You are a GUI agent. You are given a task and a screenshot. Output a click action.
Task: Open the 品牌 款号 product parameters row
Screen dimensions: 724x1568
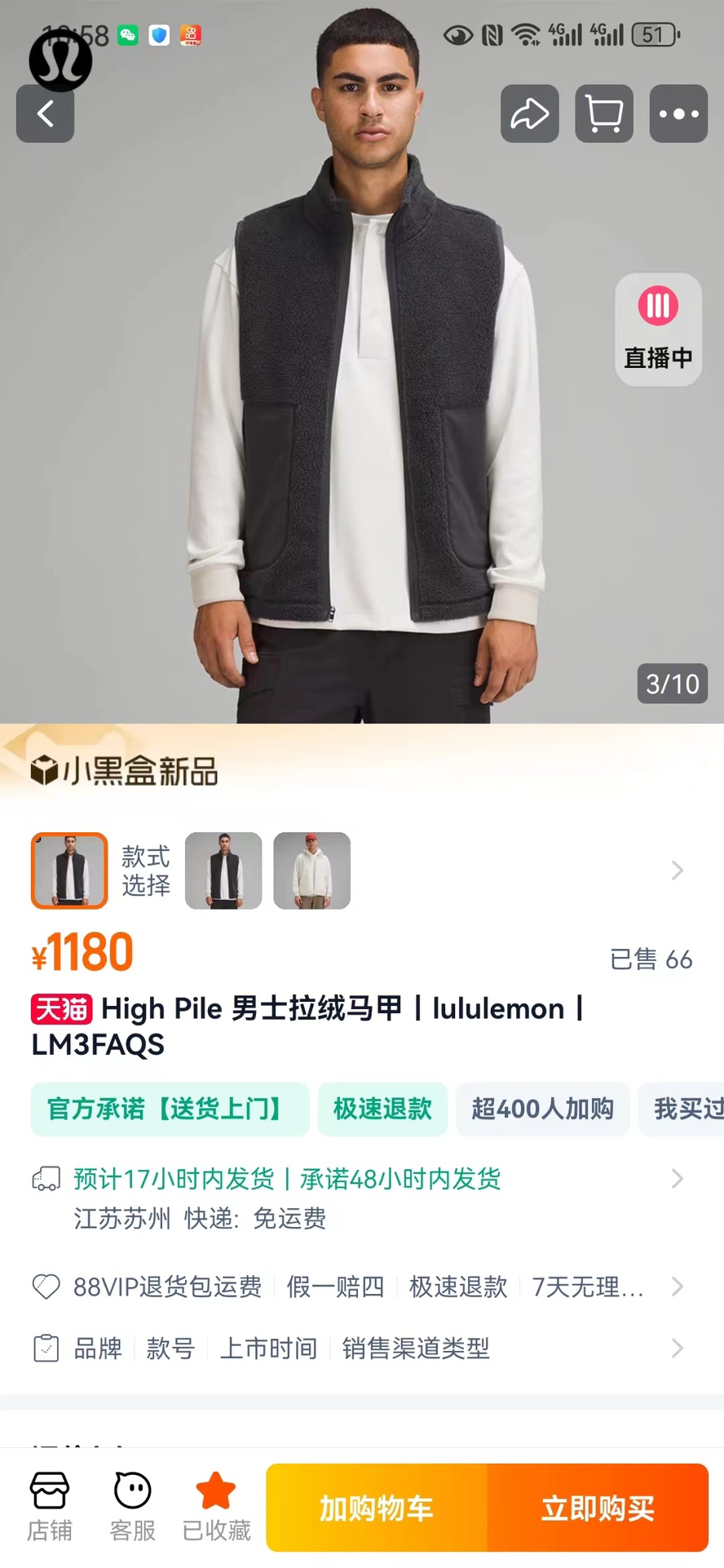tap(359, 1348)
